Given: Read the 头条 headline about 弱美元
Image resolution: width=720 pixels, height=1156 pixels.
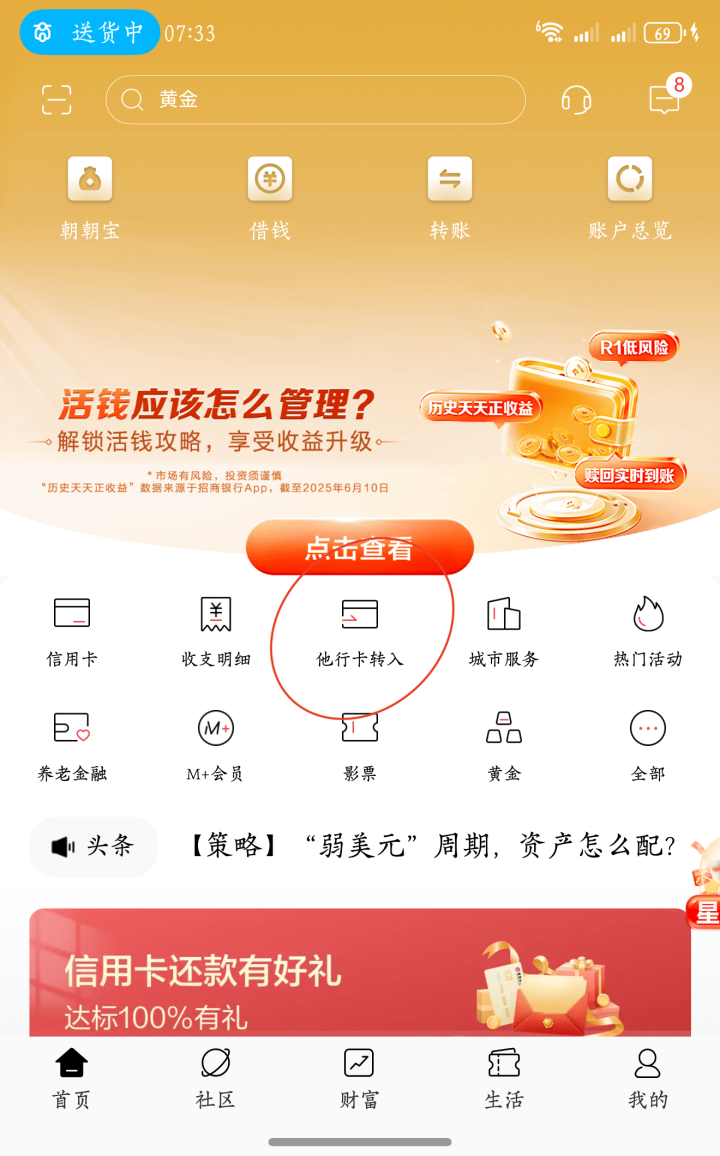Looking at the screenshot, I should (432, 846).
